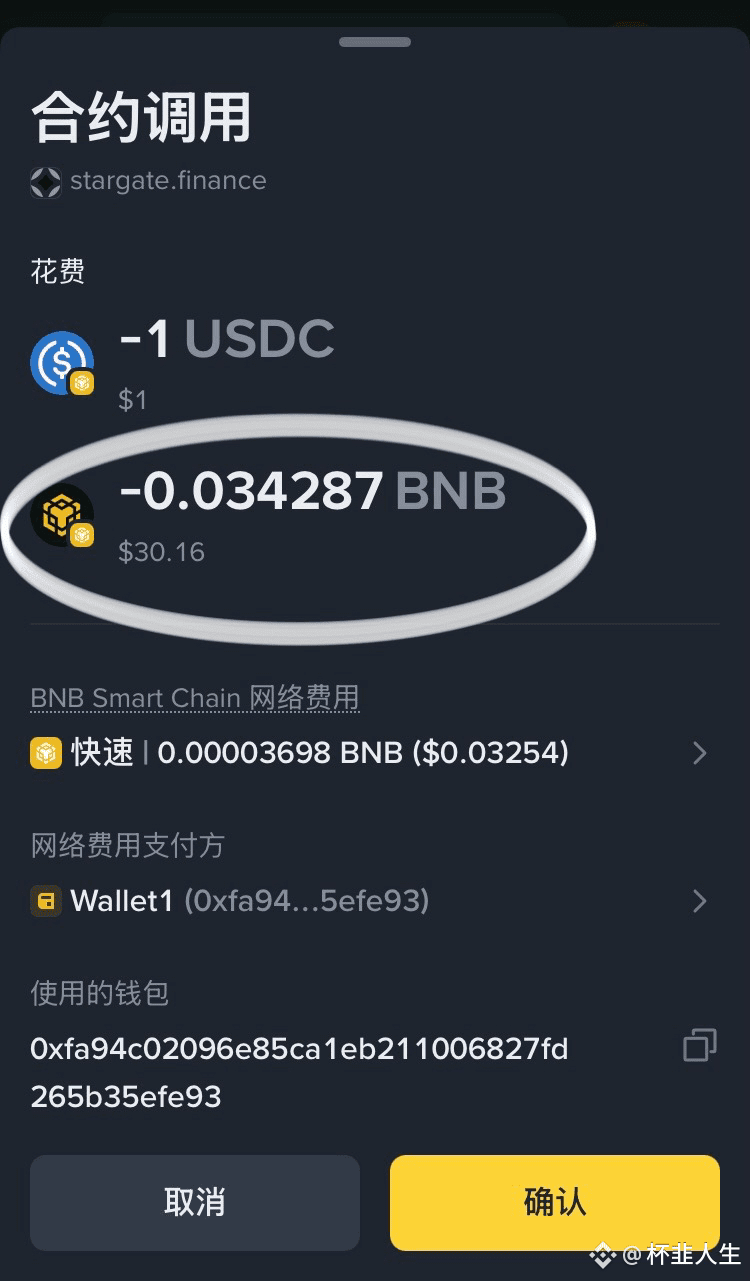The height and width of the screenshot is (1281, 750).
Task: Tap the BNB Smart Chain 网络费用 label
Action: pos(195,697)
